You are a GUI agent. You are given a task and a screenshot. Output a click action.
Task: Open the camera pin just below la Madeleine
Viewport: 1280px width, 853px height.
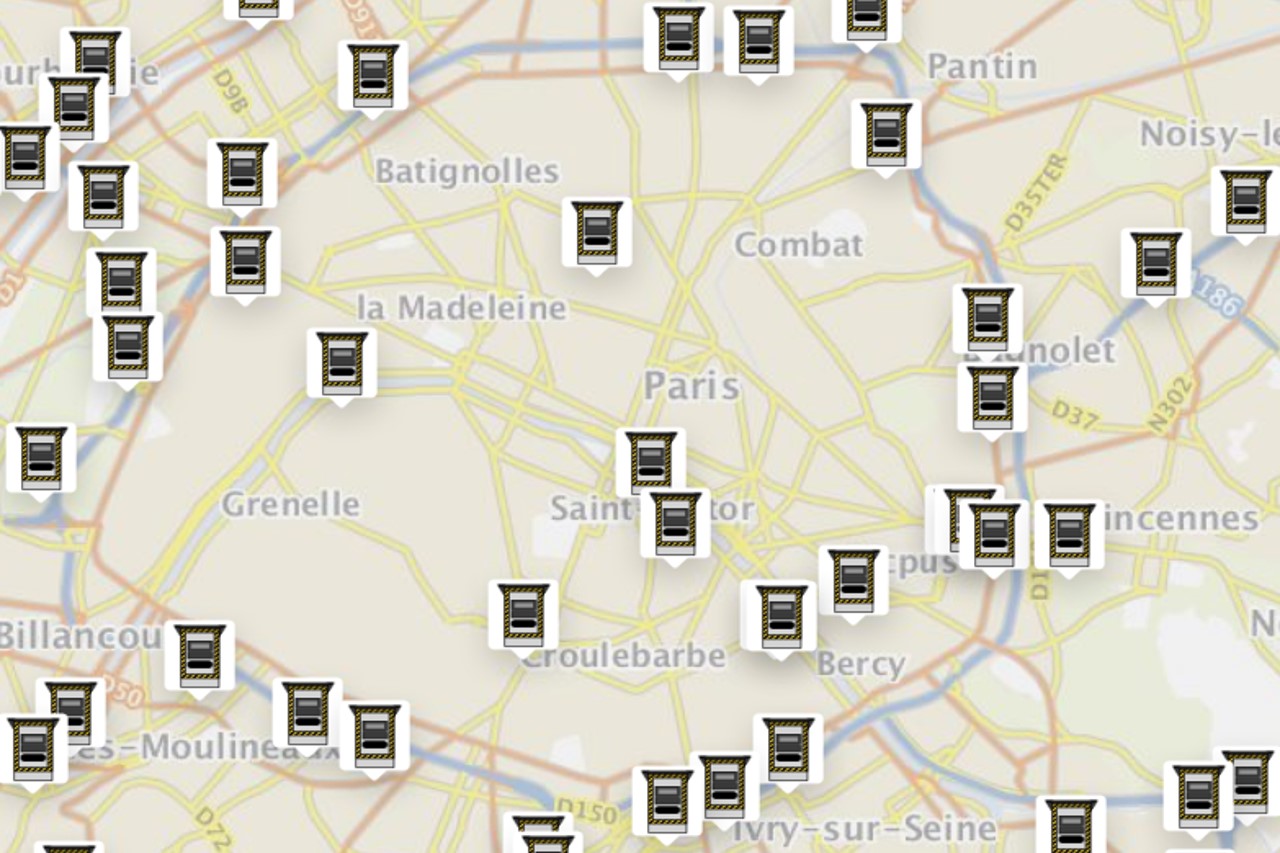coord(342,363)
